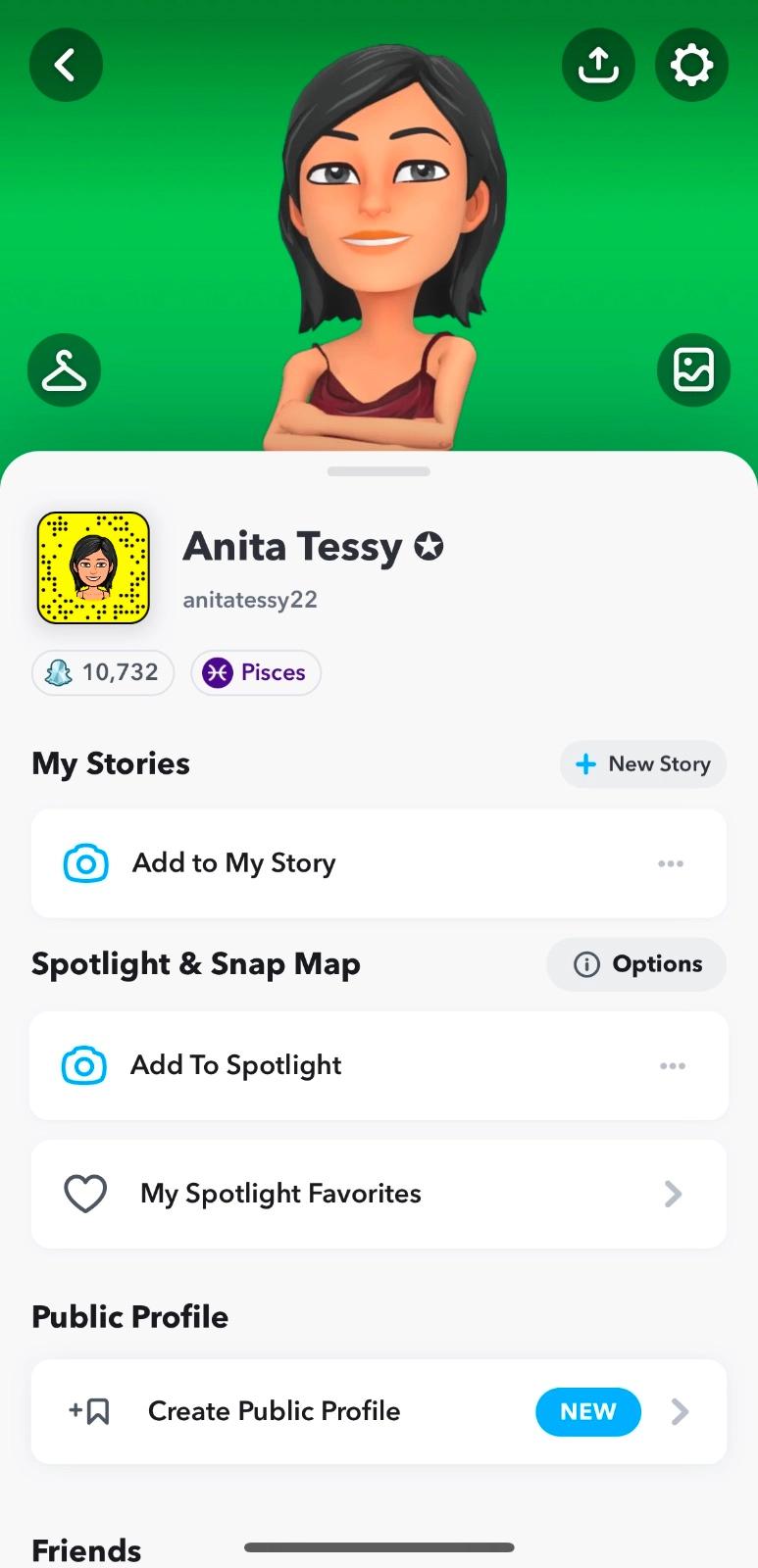Screen dimensions: 758x1568
Task: Change outfit with the hanger icon
Action: click(x=65, y=370)
